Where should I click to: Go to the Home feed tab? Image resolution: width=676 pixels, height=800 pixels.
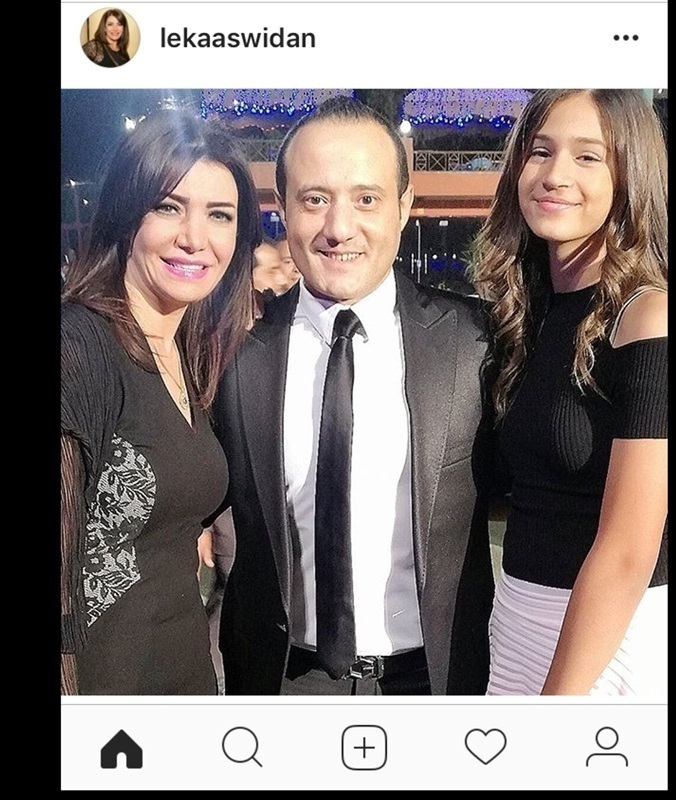[121, 747]
